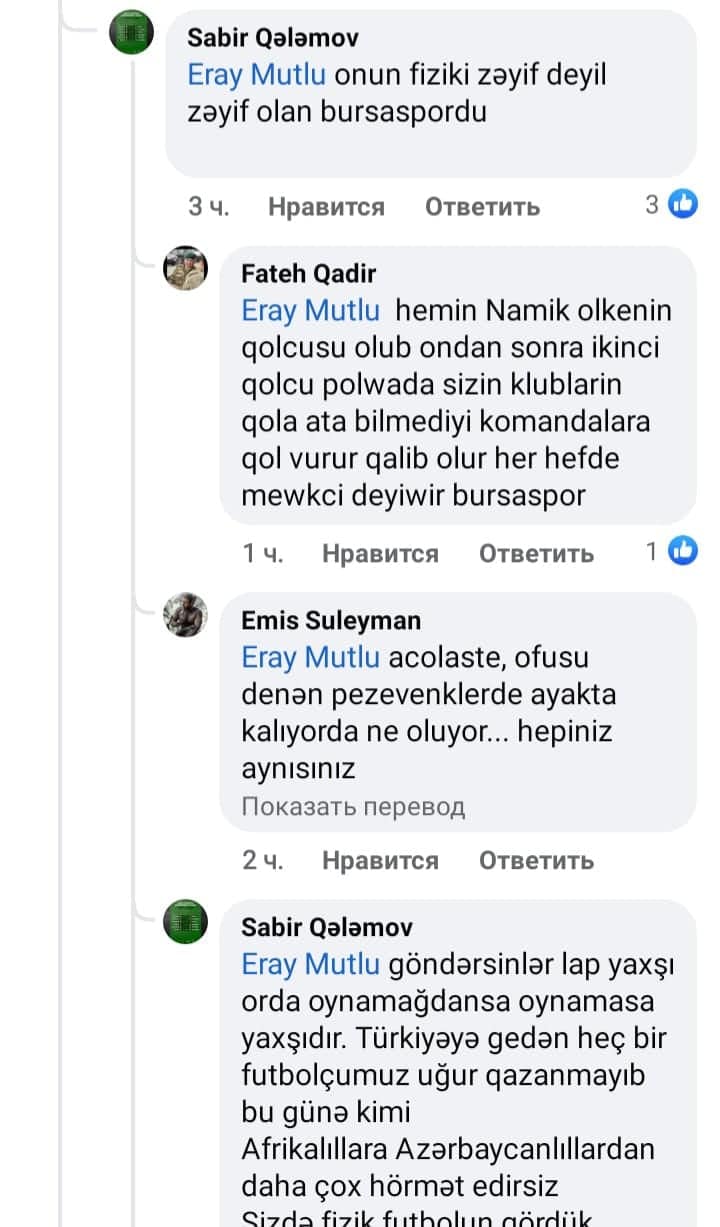This screenshot has height=1227, width=720.
Task: Reply to Sabir Qələmov's bursaspordu comment
Action: click(482, 206)
